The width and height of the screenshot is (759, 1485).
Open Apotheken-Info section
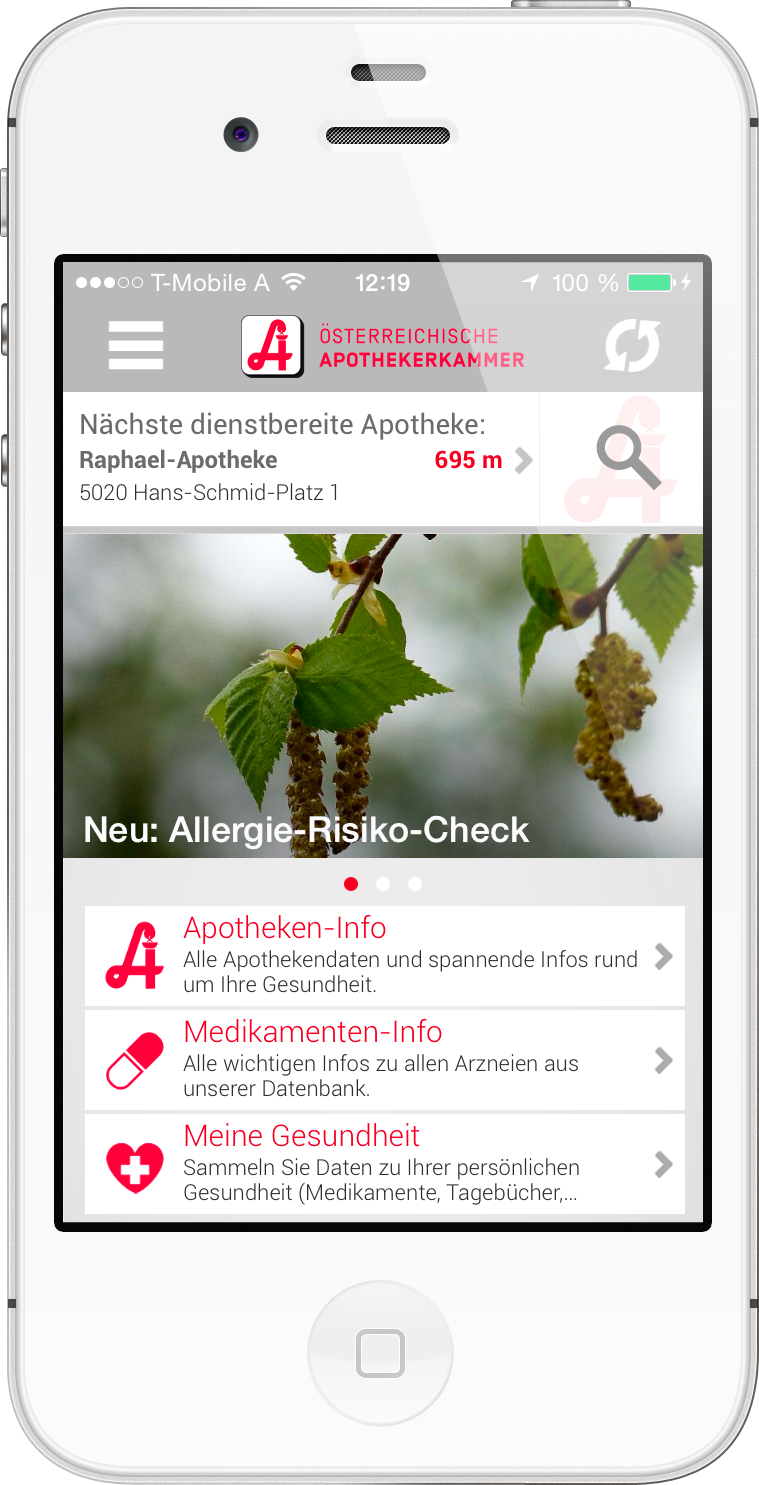pos(384,956)
